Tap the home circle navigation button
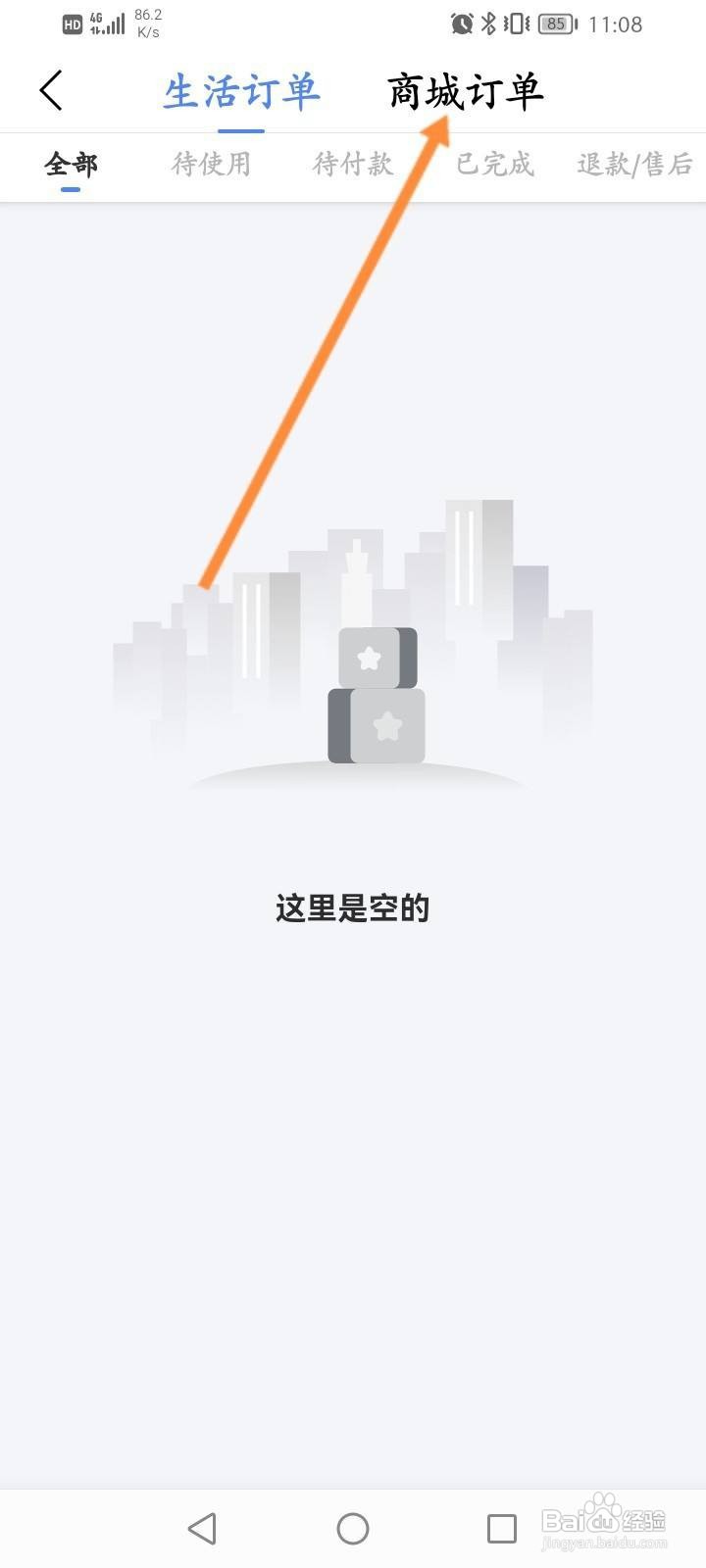 click(352, 1528)
